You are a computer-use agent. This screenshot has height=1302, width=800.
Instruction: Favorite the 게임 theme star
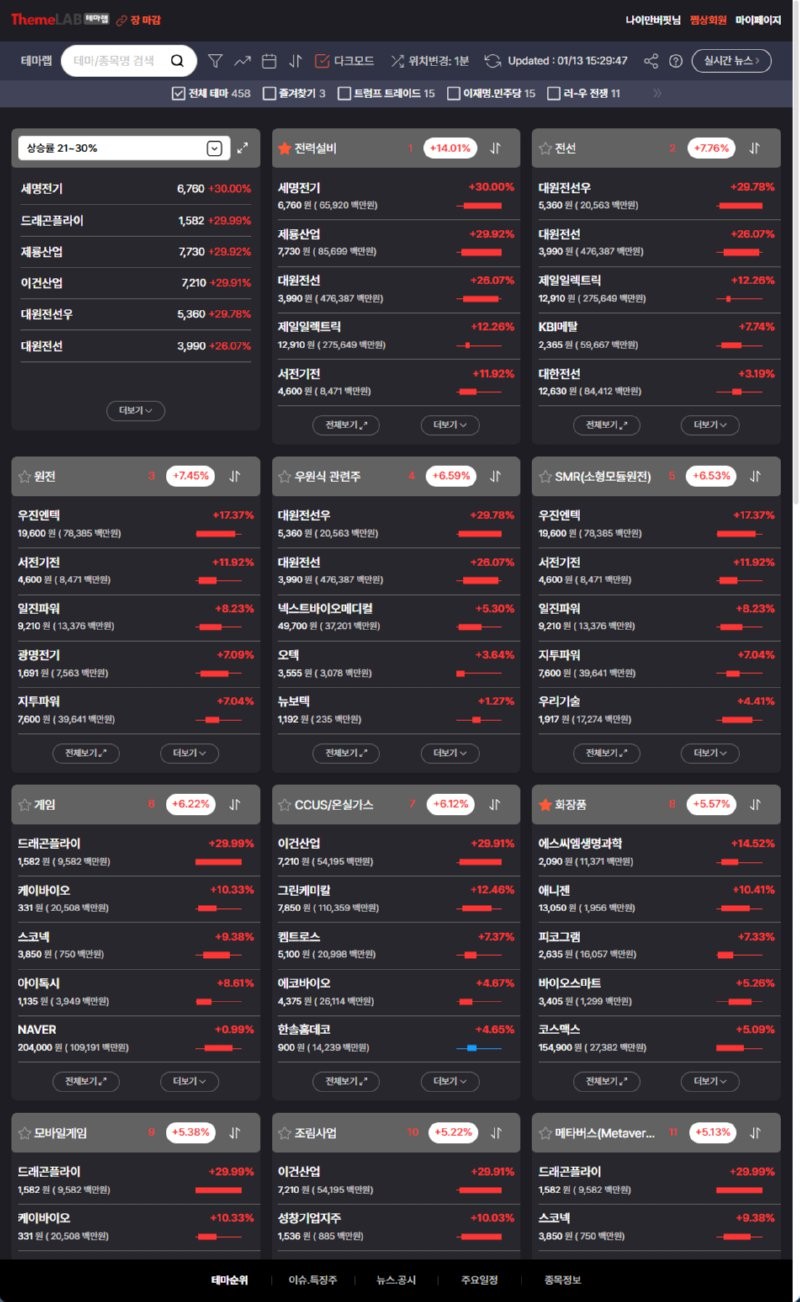click(24, 804)
